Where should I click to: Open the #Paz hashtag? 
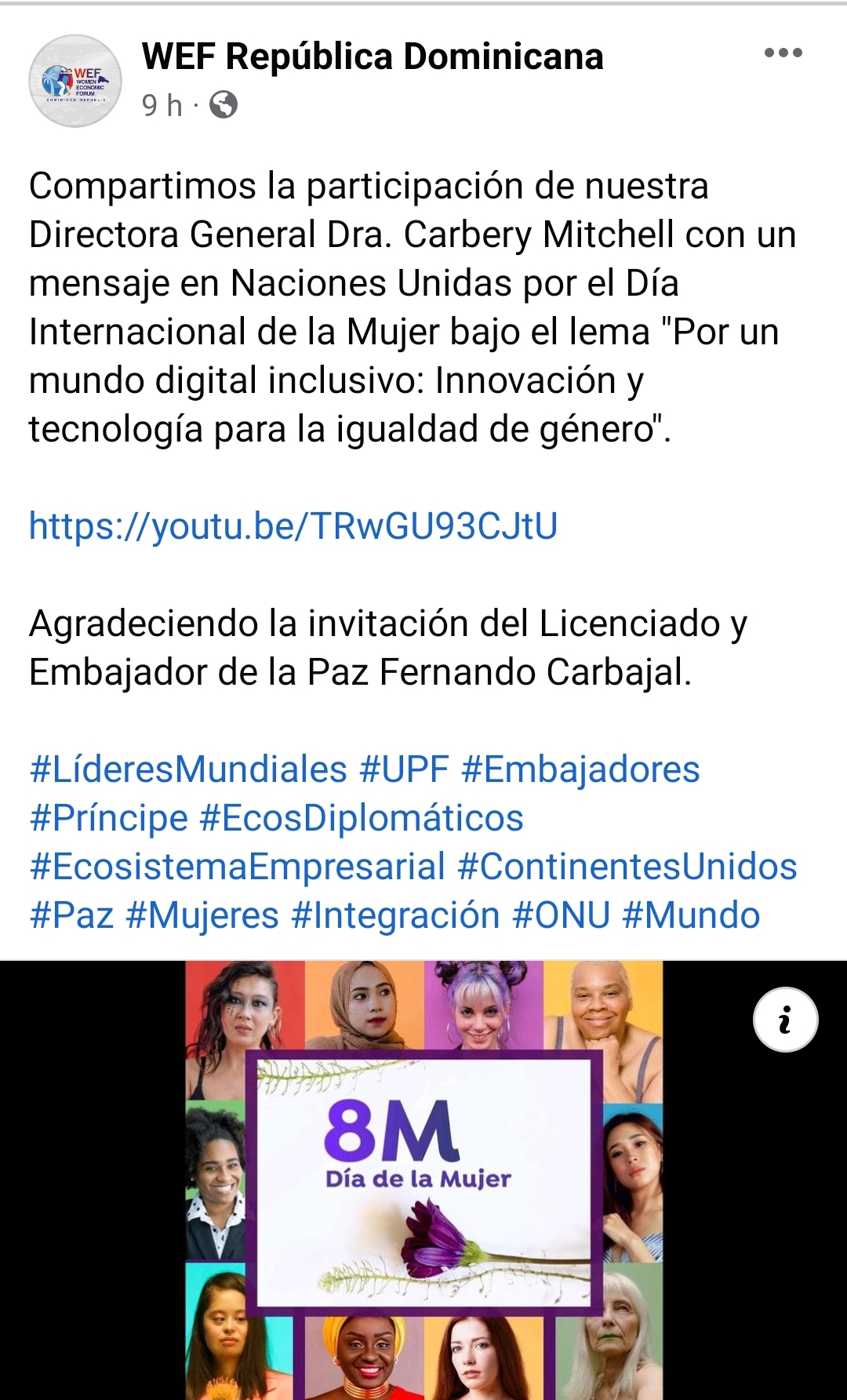click(x=71, y=915)
